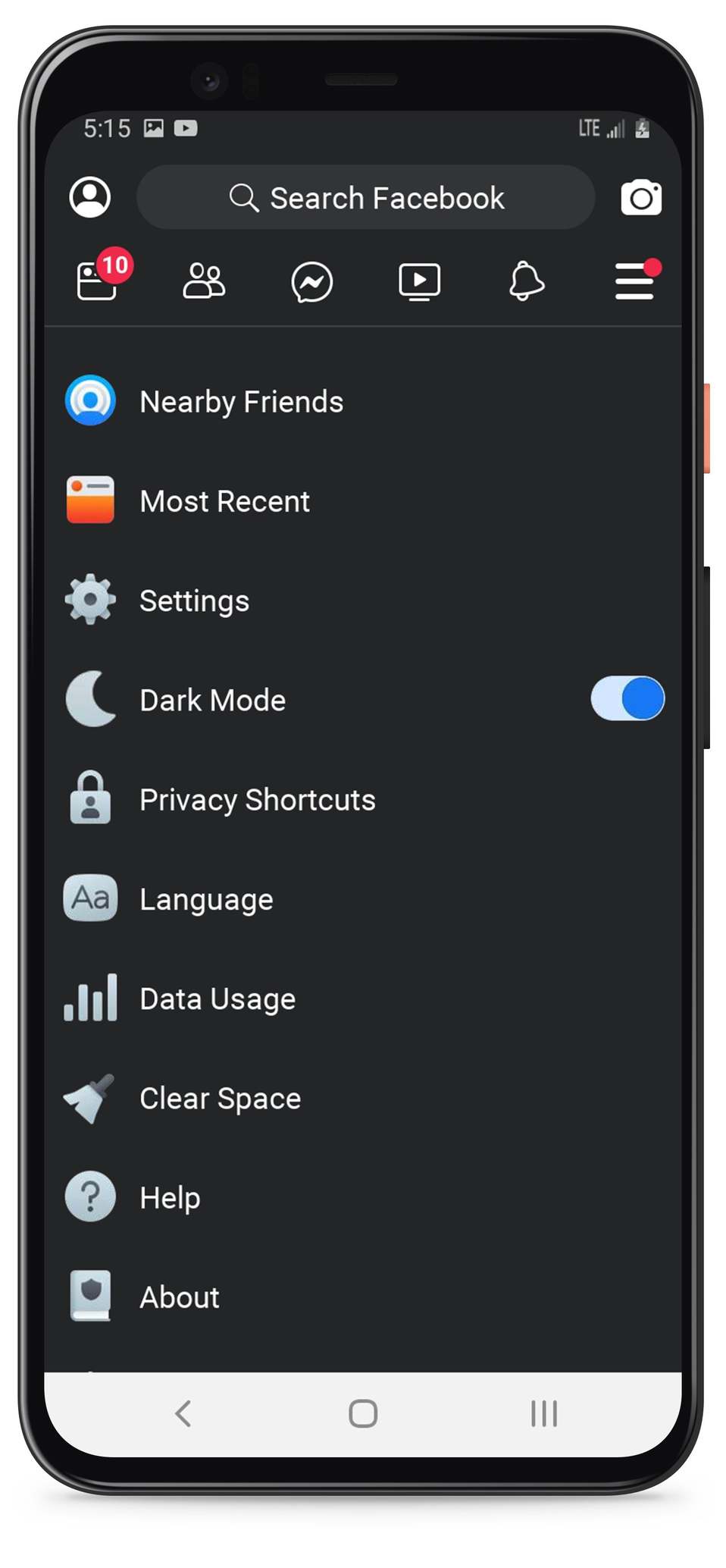
Task: Open Data Usage
Action: click(x=363, y=999)
